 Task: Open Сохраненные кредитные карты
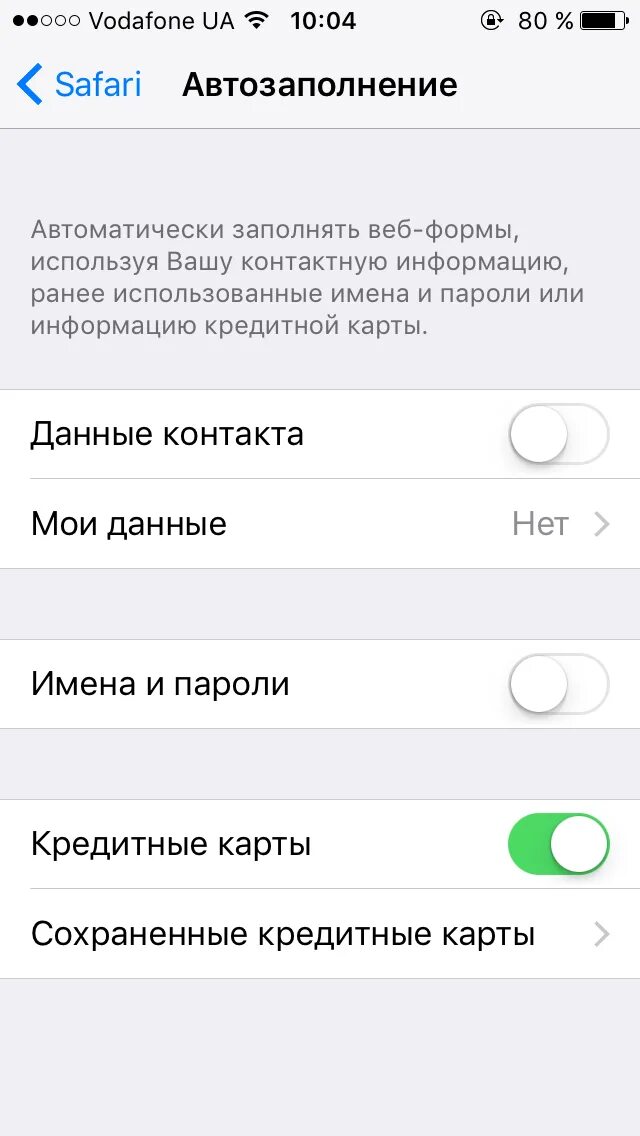[320, 934]
